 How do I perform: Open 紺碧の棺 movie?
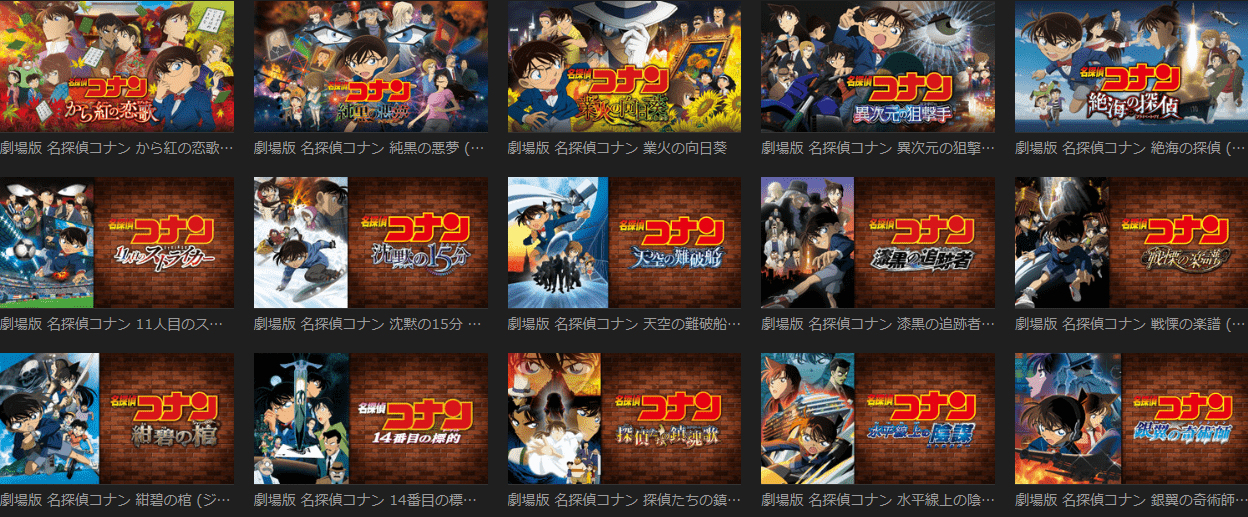117,419
